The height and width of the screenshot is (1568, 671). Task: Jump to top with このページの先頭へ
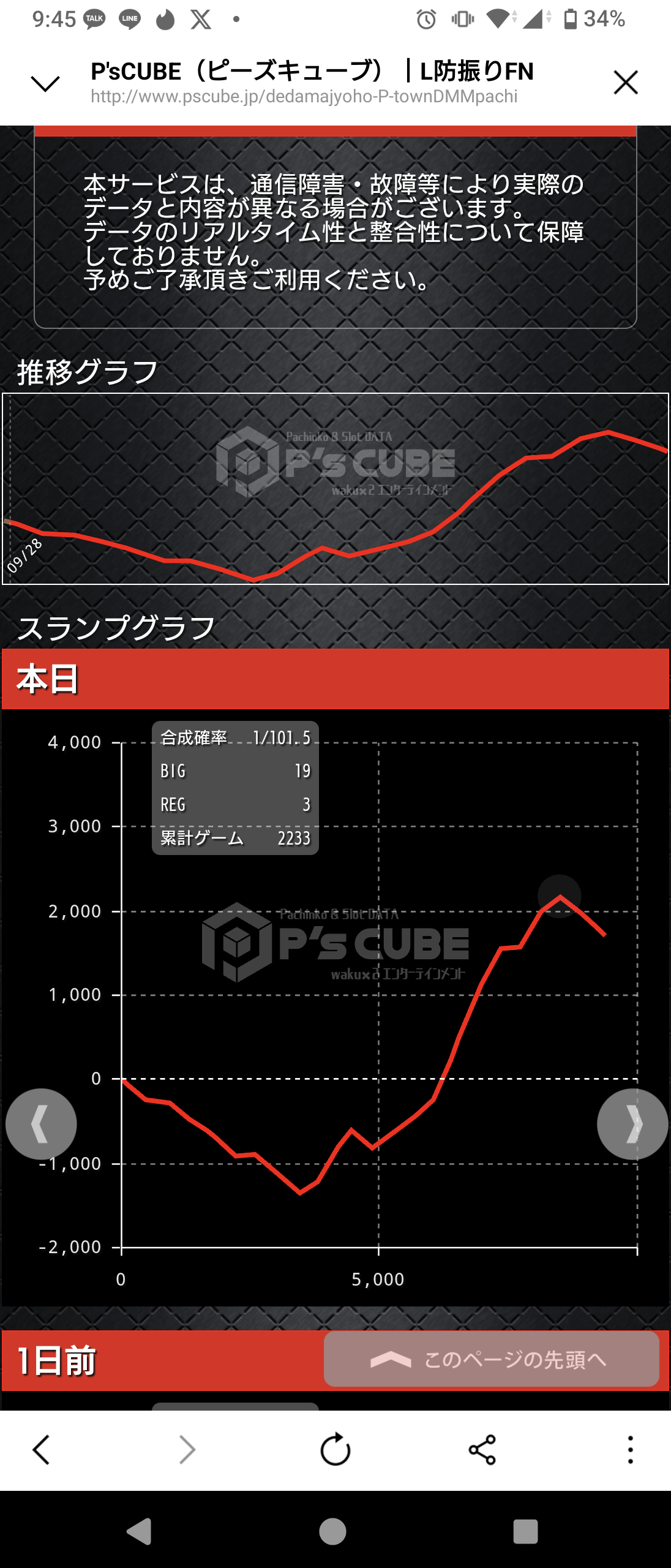491,1359
